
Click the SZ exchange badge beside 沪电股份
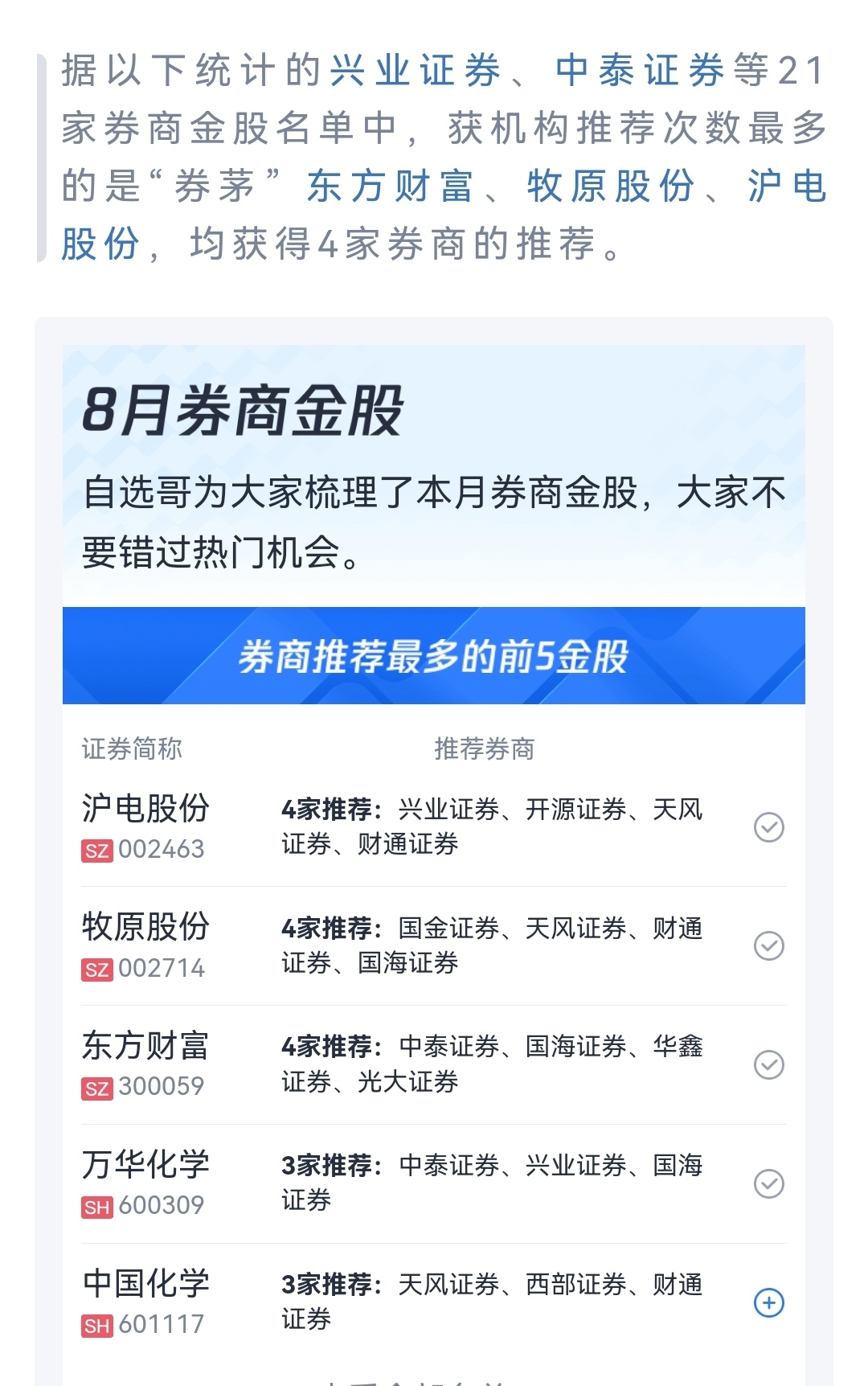(96, 849)
